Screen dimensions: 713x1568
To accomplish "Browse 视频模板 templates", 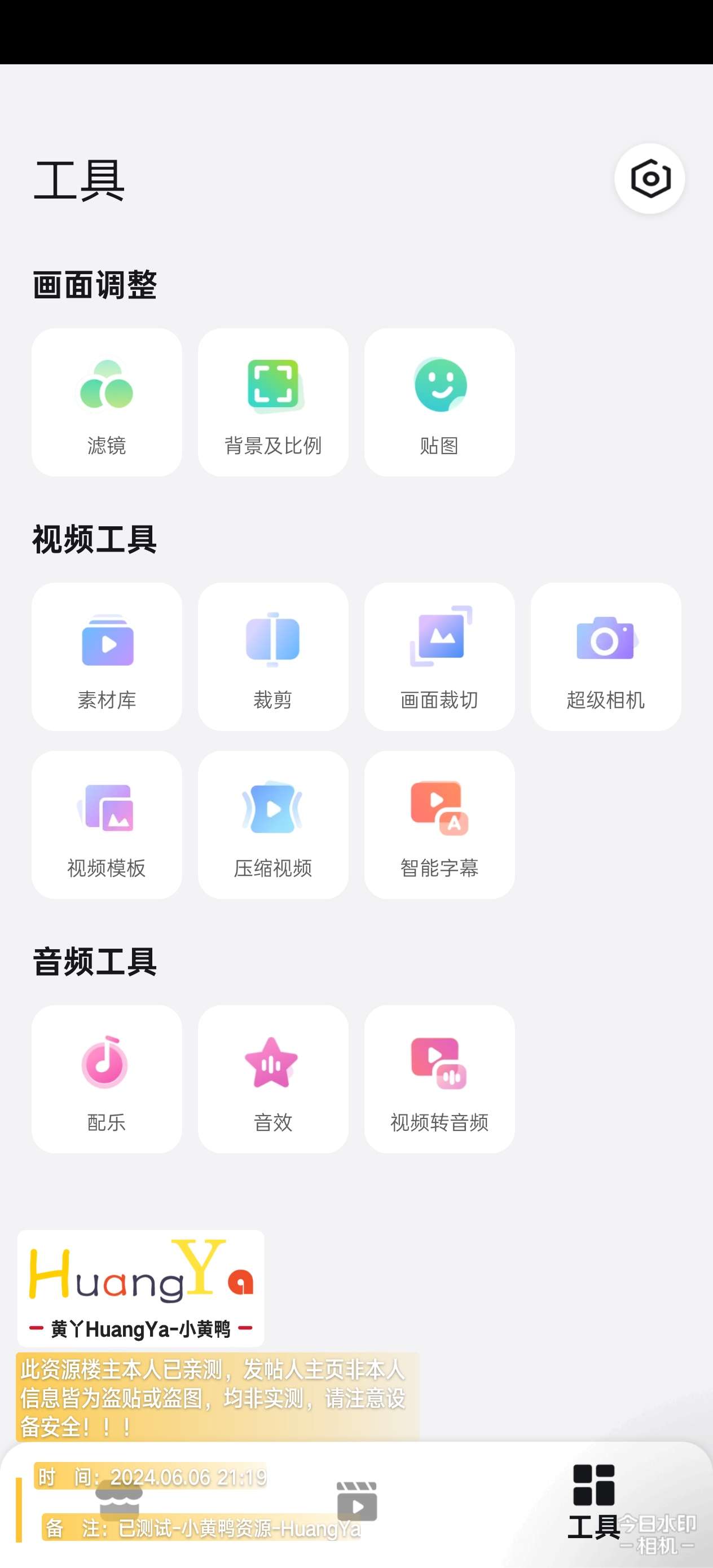I will pyautogui.click(x=107, y=825).
